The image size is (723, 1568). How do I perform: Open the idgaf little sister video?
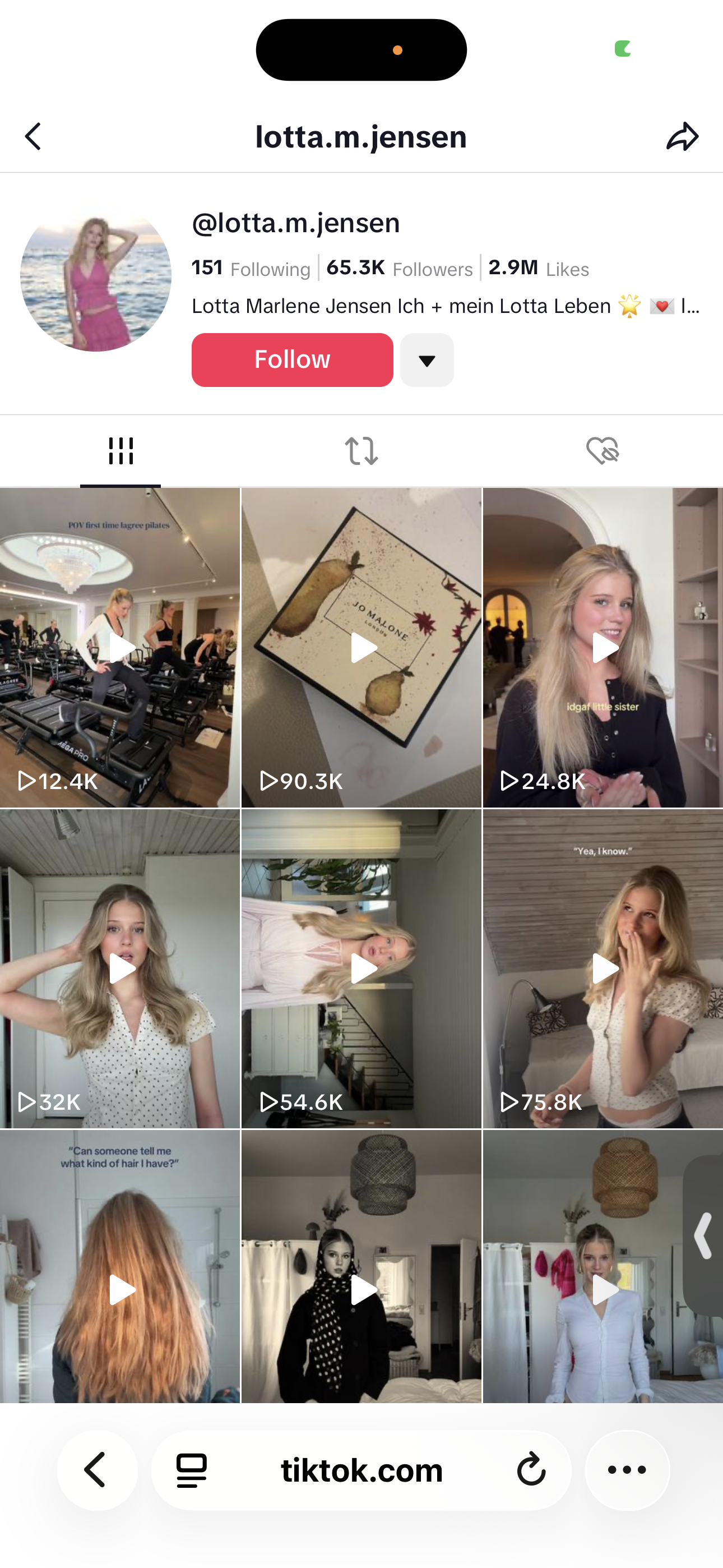pyautogui.click(x=602, y=648)
